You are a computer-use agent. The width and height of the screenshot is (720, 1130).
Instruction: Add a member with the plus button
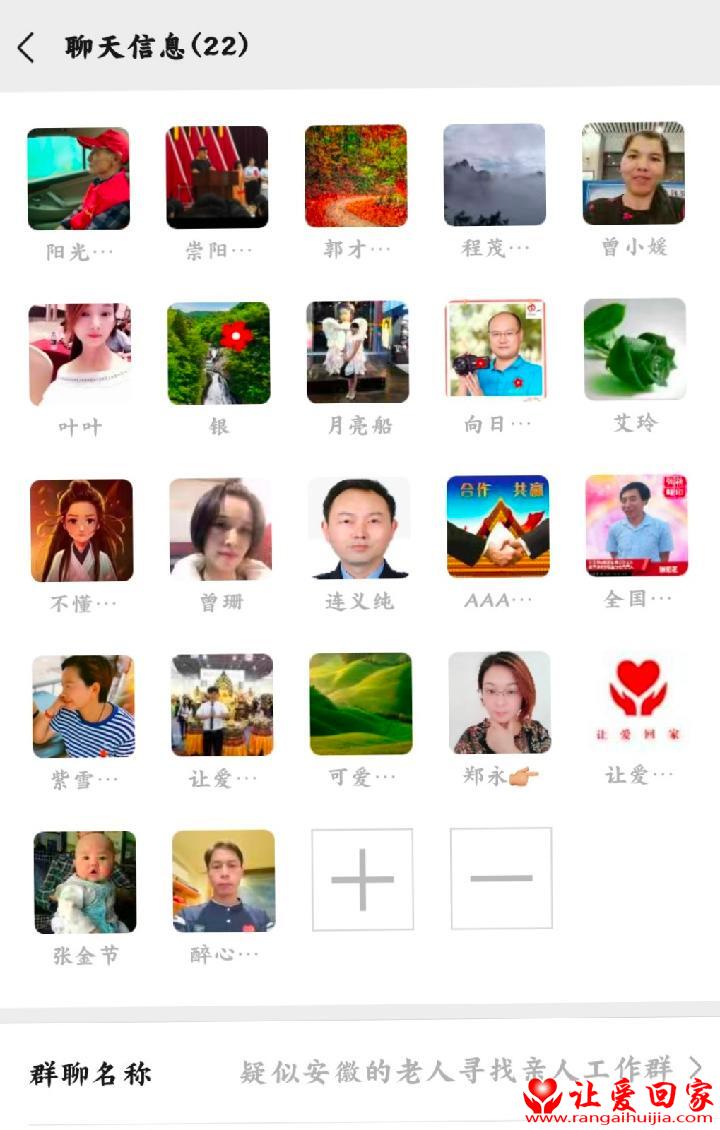[x=362, y=880]
